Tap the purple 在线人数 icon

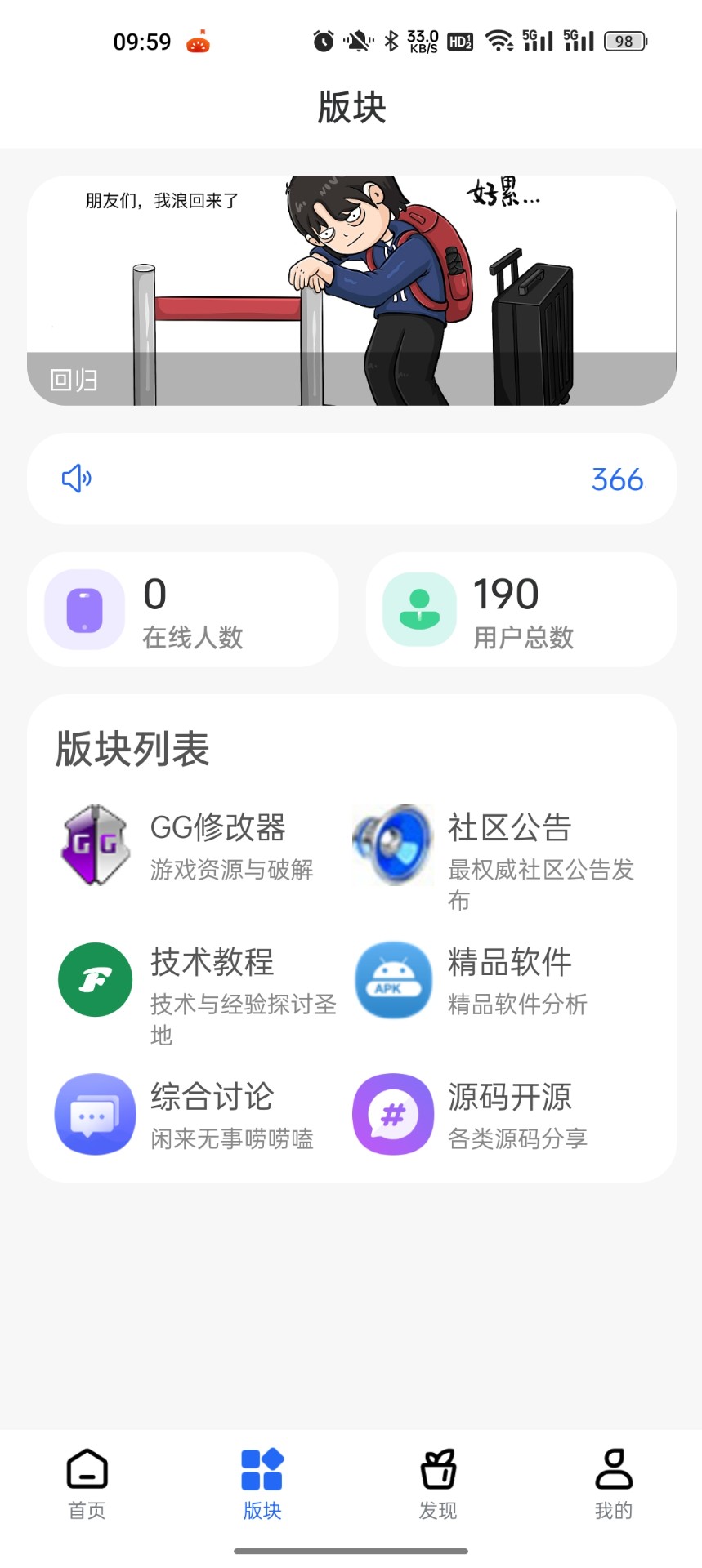[82, 609]
